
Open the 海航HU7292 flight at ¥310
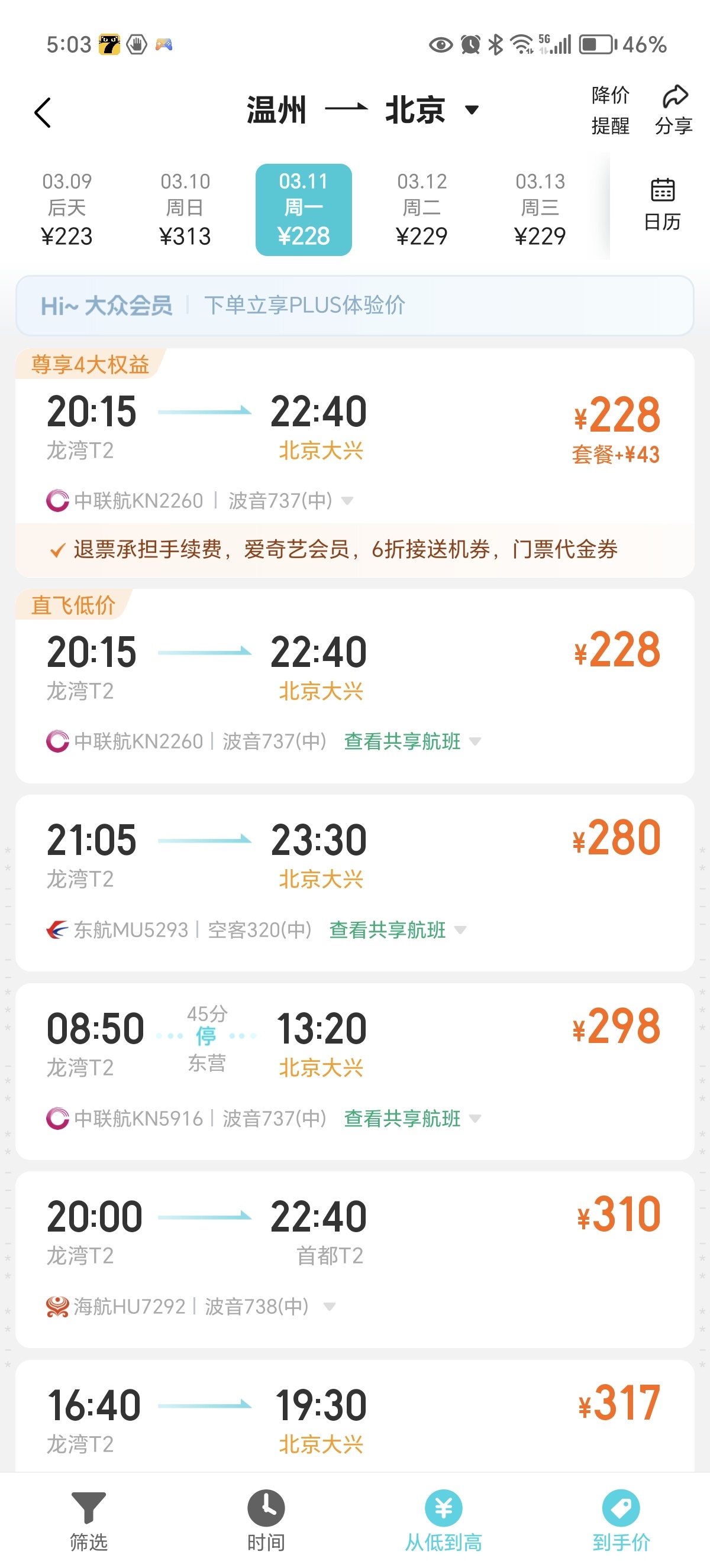tap(354, 1236)
